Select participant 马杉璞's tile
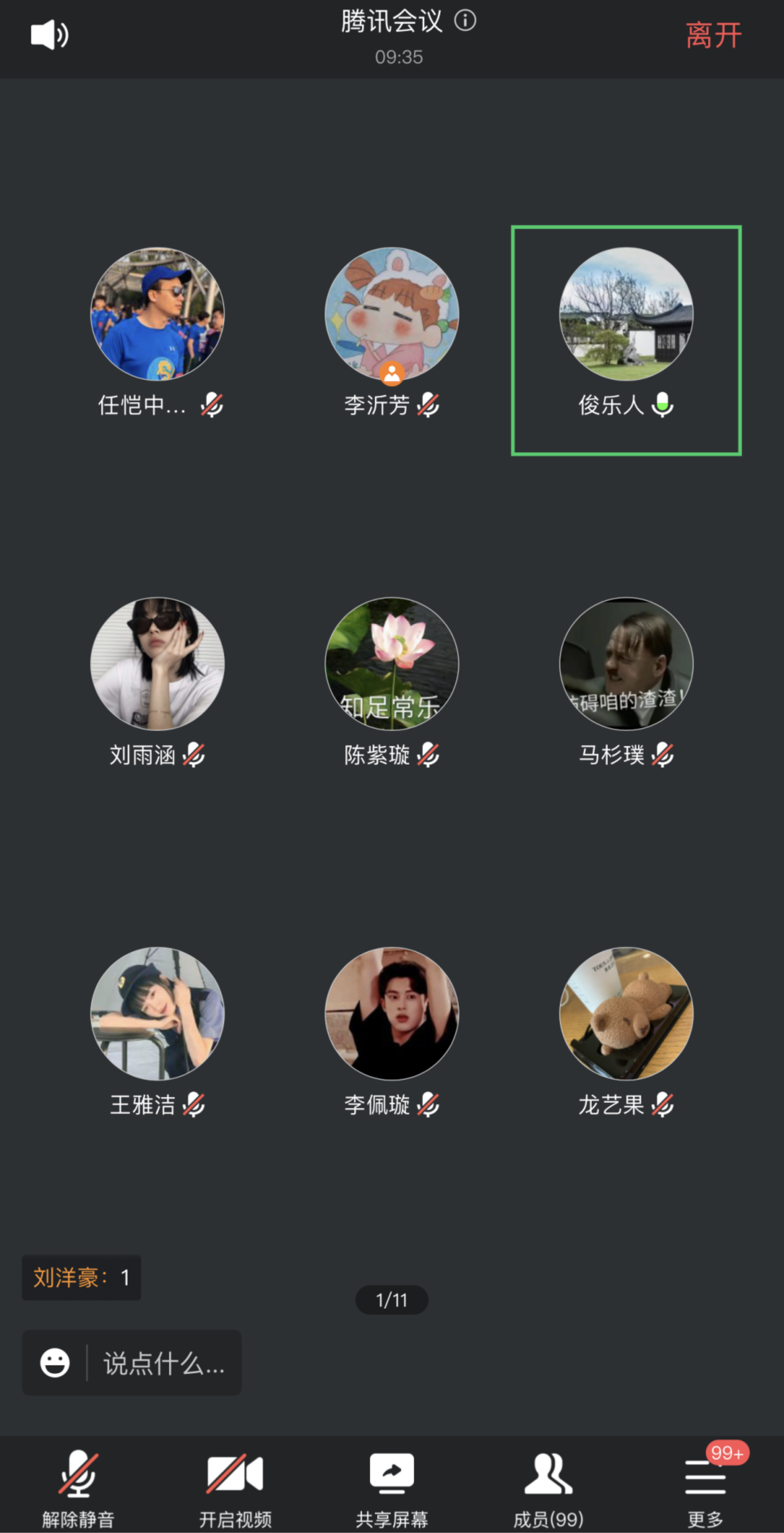The width and height of the screenshot is (784, 1533). (x=626, y=664)
